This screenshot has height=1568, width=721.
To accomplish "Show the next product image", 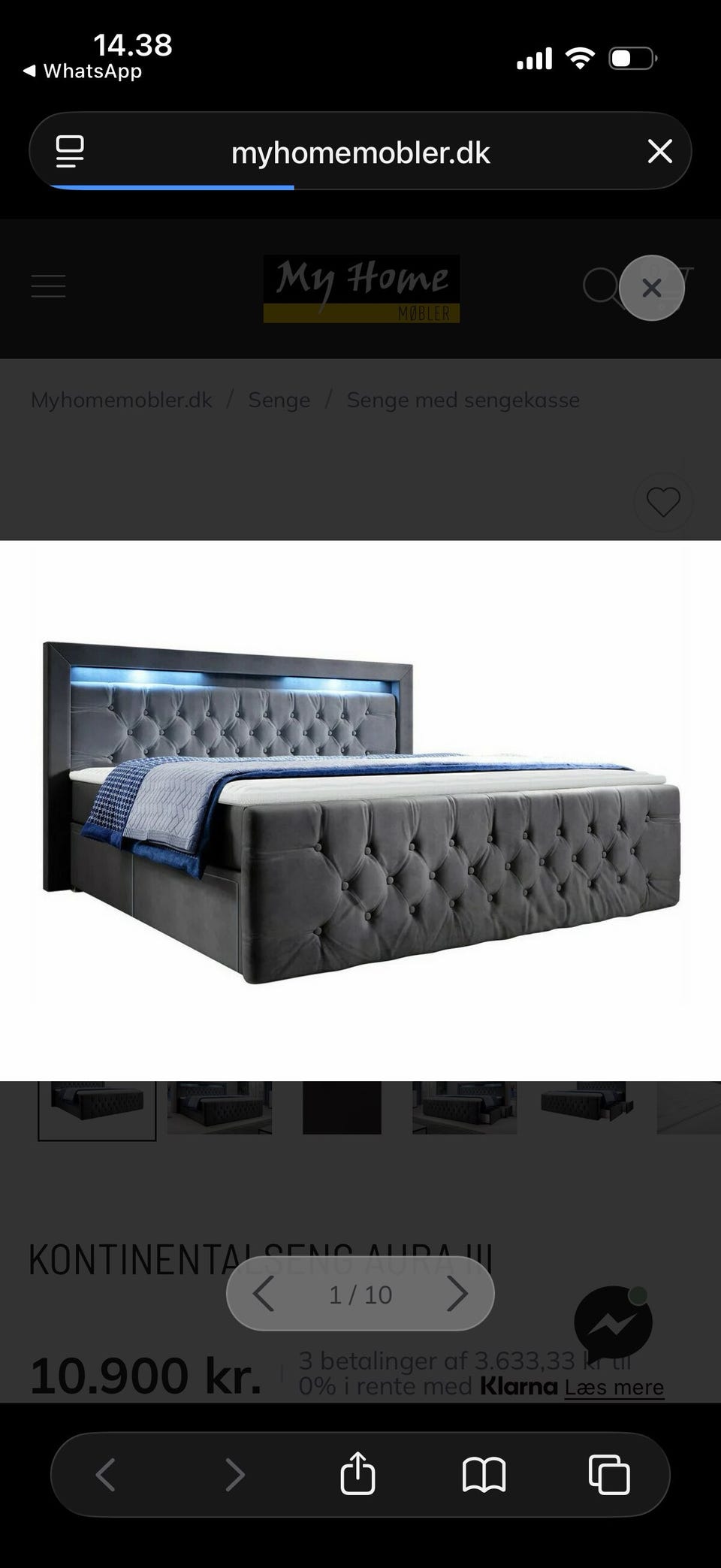I will pos(457,1295).
